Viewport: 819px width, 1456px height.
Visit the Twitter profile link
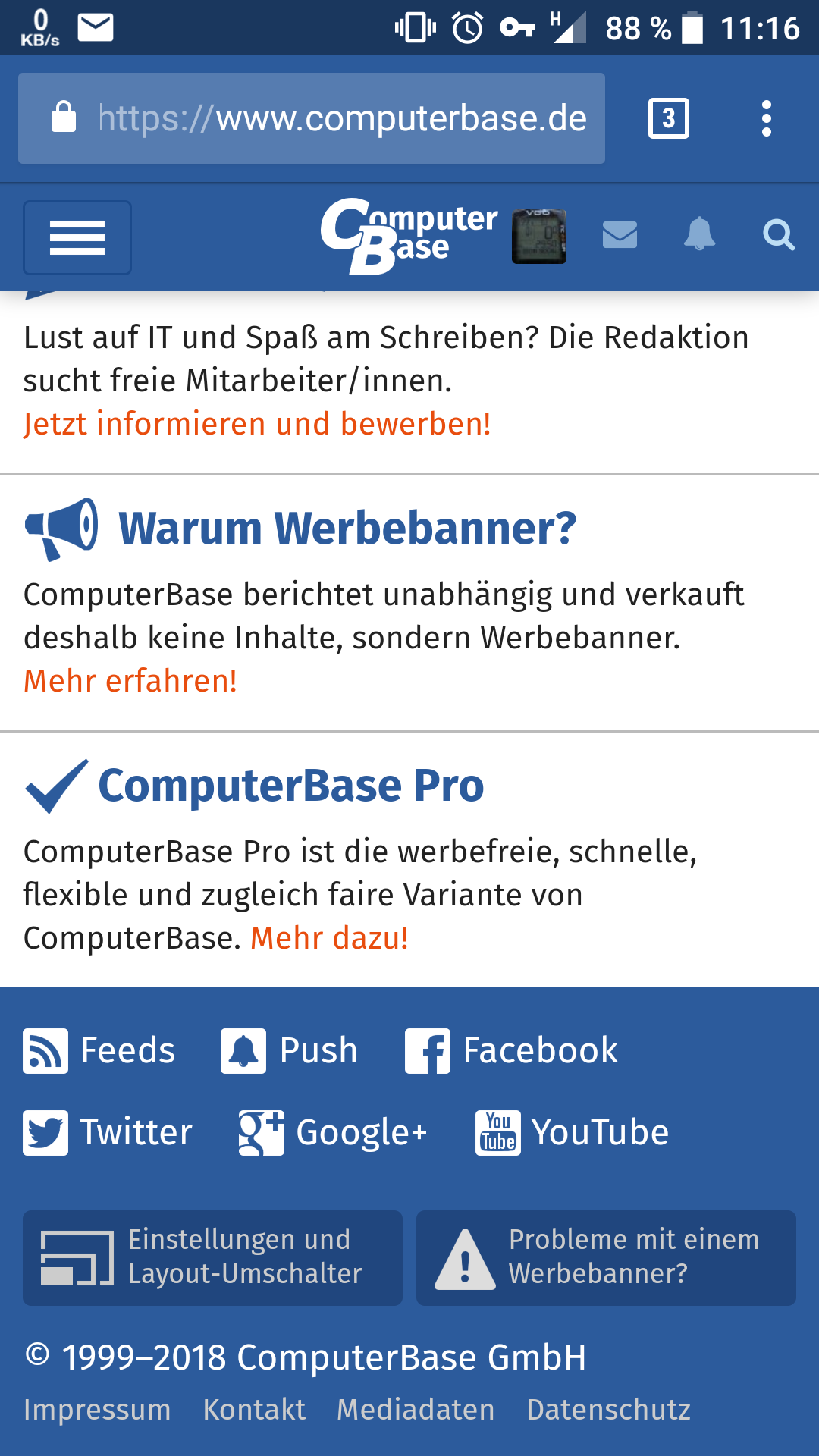(108, 1133)
